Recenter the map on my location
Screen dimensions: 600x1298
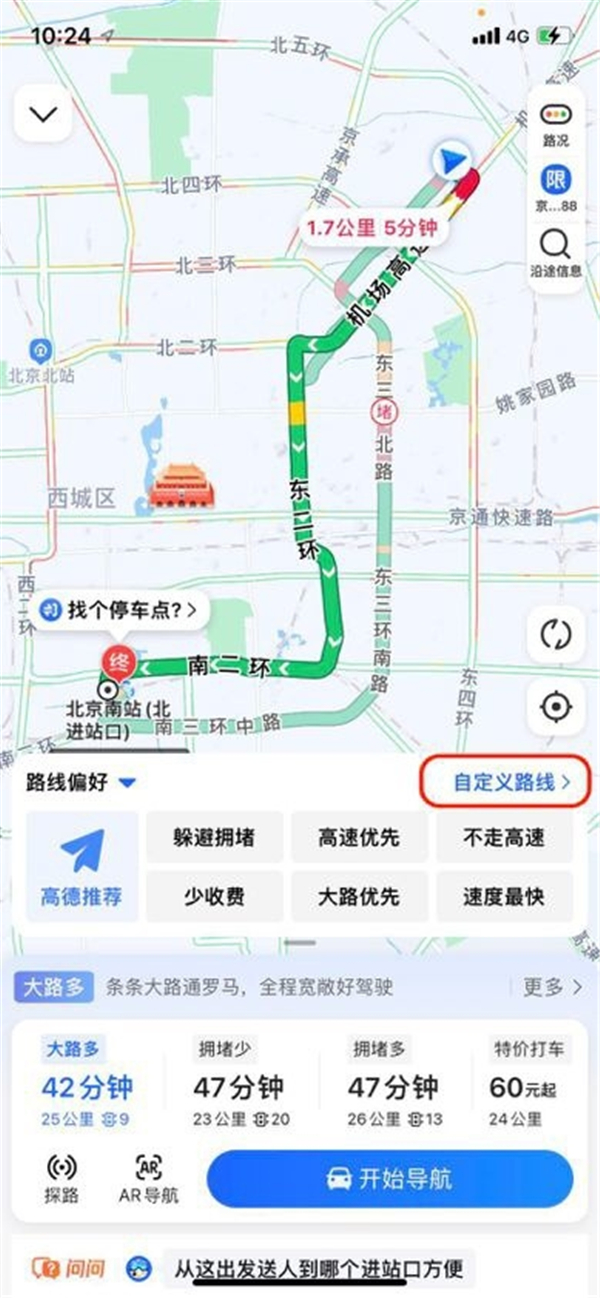(x=555, y=706)
